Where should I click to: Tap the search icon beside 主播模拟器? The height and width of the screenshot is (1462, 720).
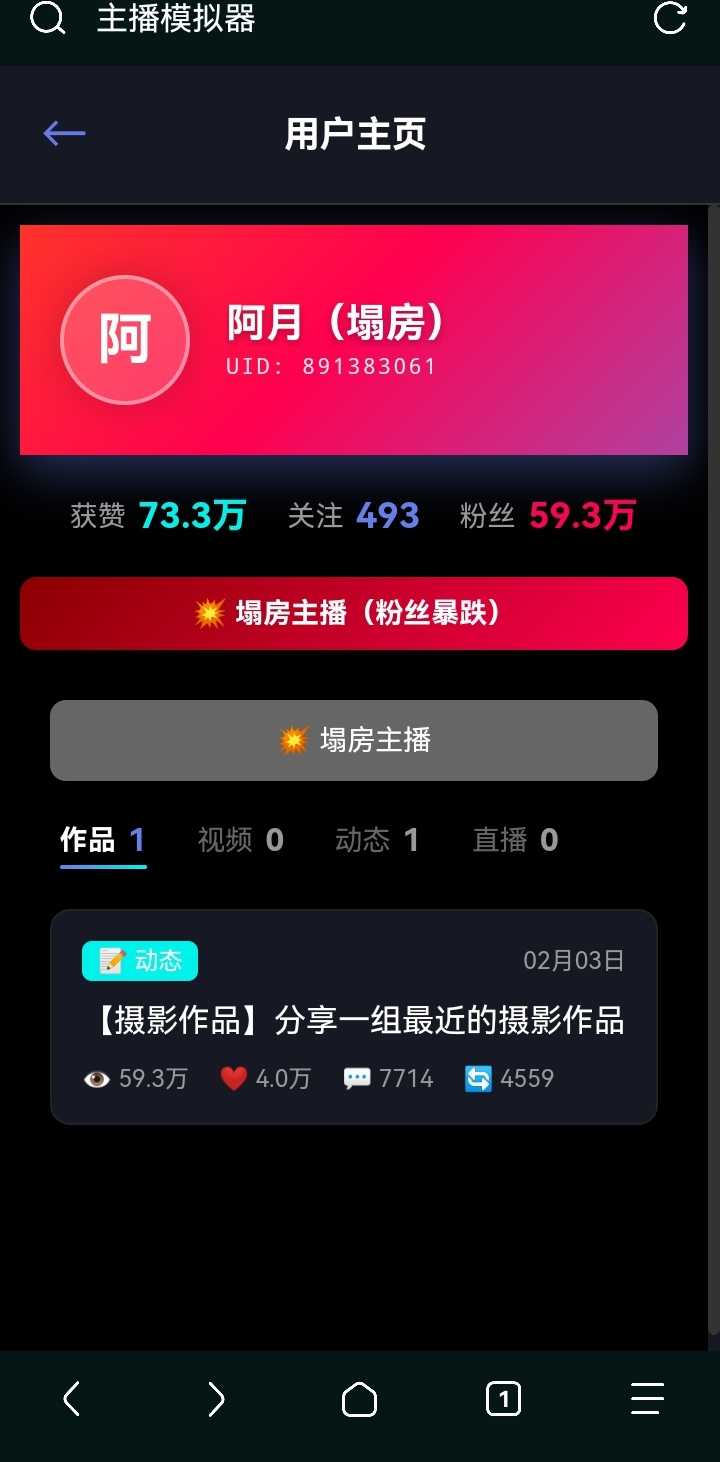pyautogui.click(x=47, y=19)
